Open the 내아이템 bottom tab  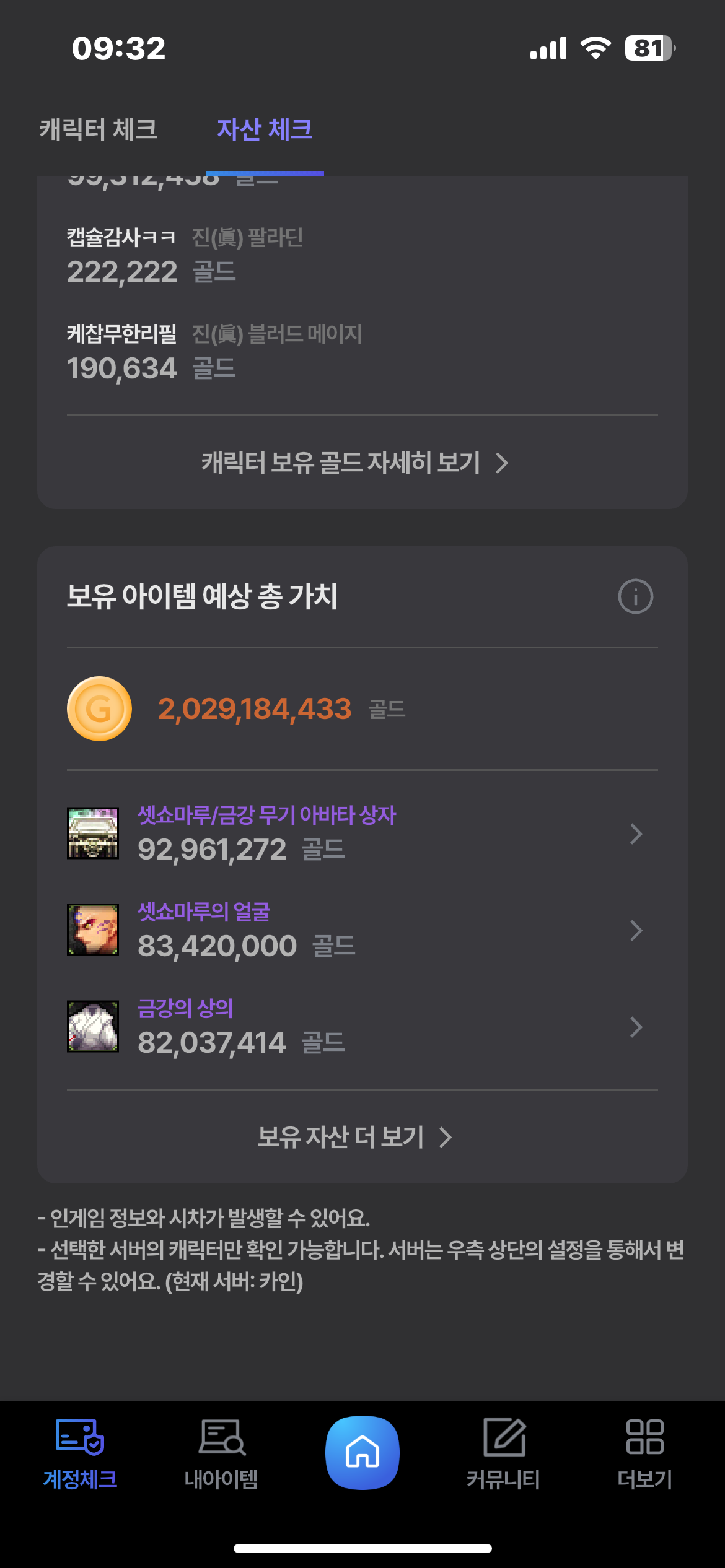click(x=221, y=1453)
